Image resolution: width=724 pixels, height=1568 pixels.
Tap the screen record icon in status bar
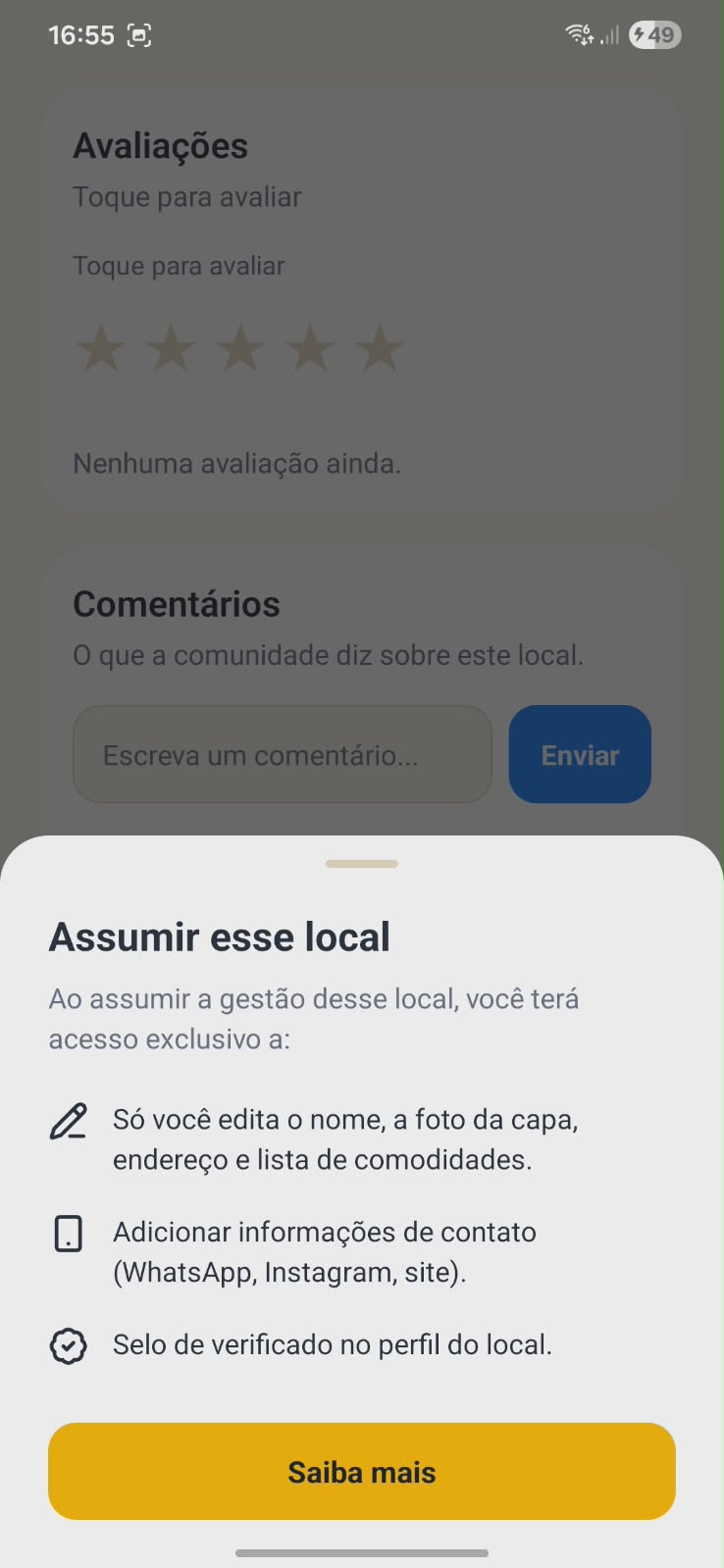[x=139, y=34]
